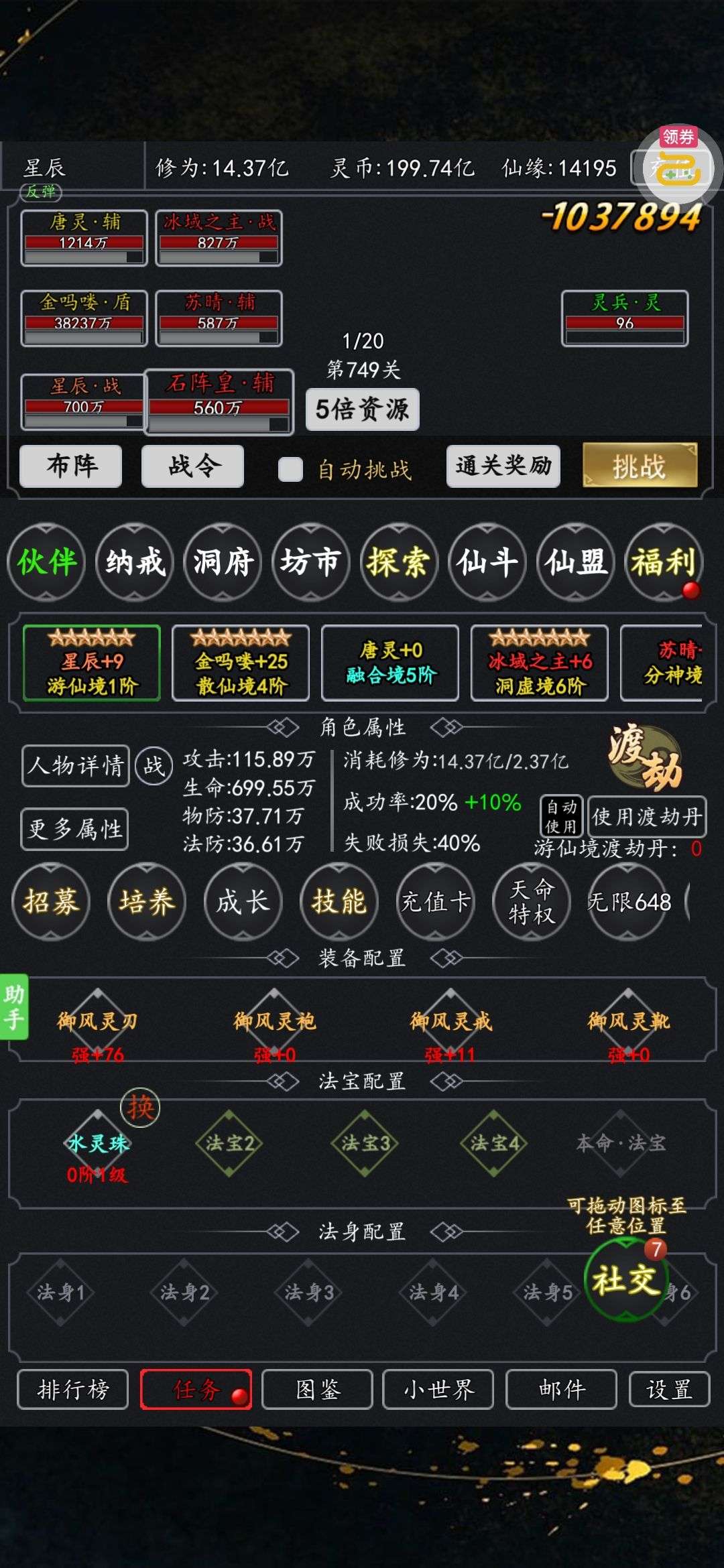Open the 战令 battle pass
Image resolution: width=724 pixels, height=1568 pixels.
tap(192, 466)
